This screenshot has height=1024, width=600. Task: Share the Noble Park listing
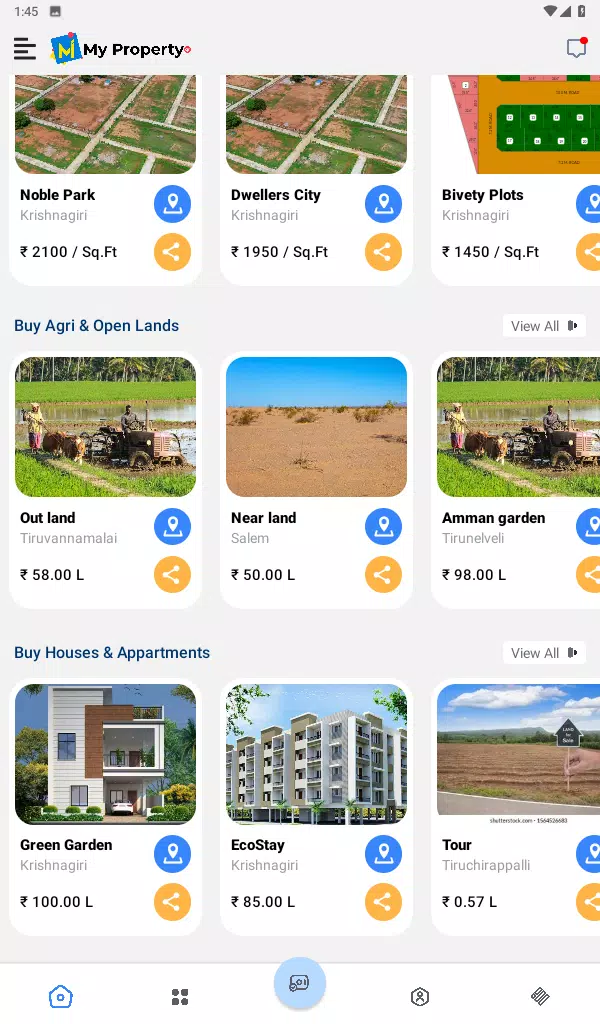coord(172,252)
